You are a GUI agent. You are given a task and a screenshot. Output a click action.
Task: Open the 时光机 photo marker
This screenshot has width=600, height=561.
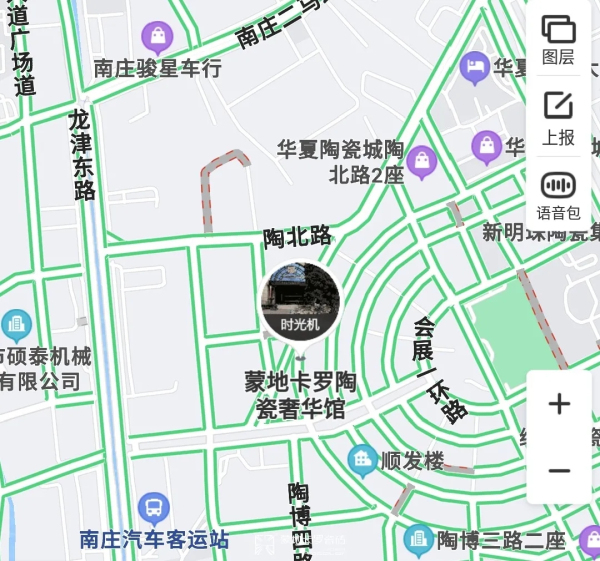pos(300,301)
